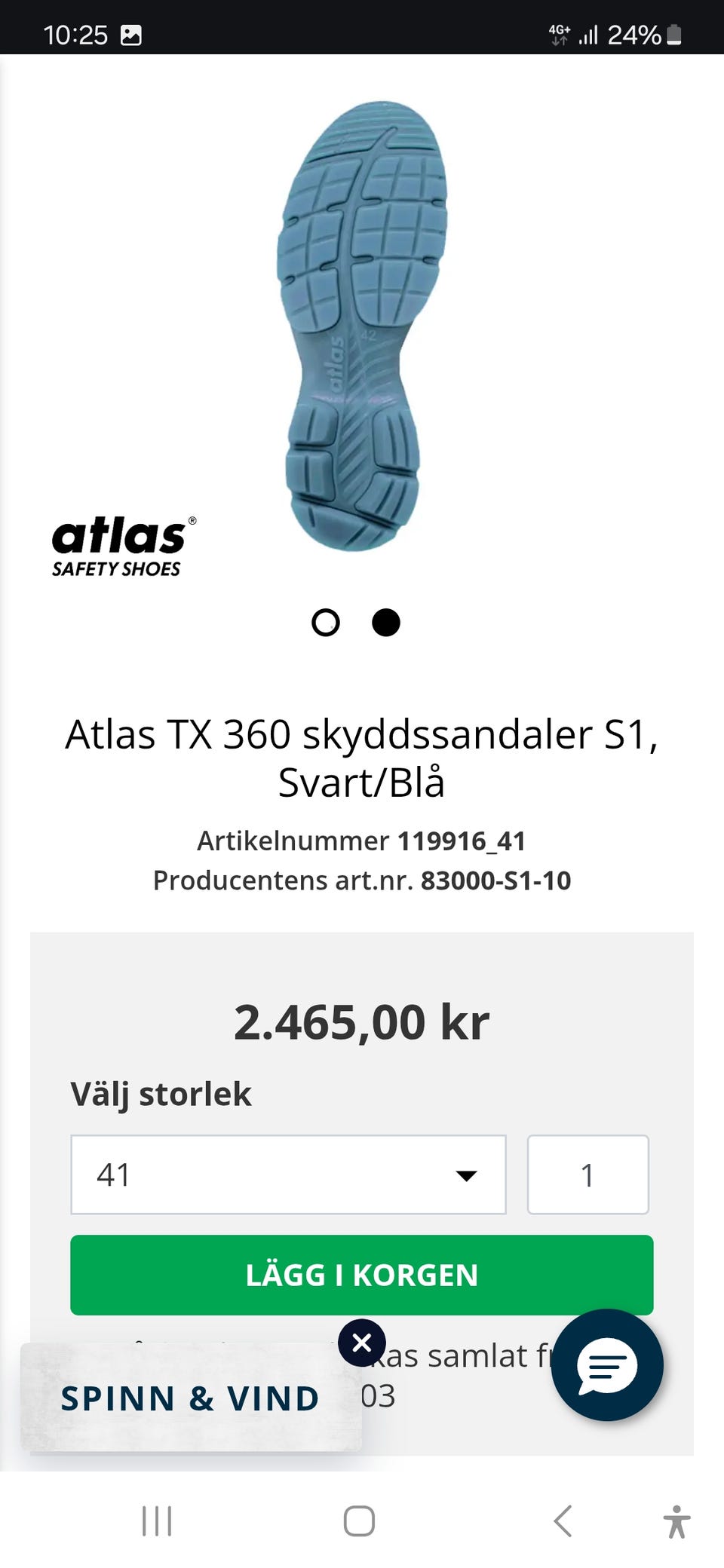Image resolution: width=724 pixels, height=1568 pixels.
Task: Edit the quantity field
Action: point(587,1174)
